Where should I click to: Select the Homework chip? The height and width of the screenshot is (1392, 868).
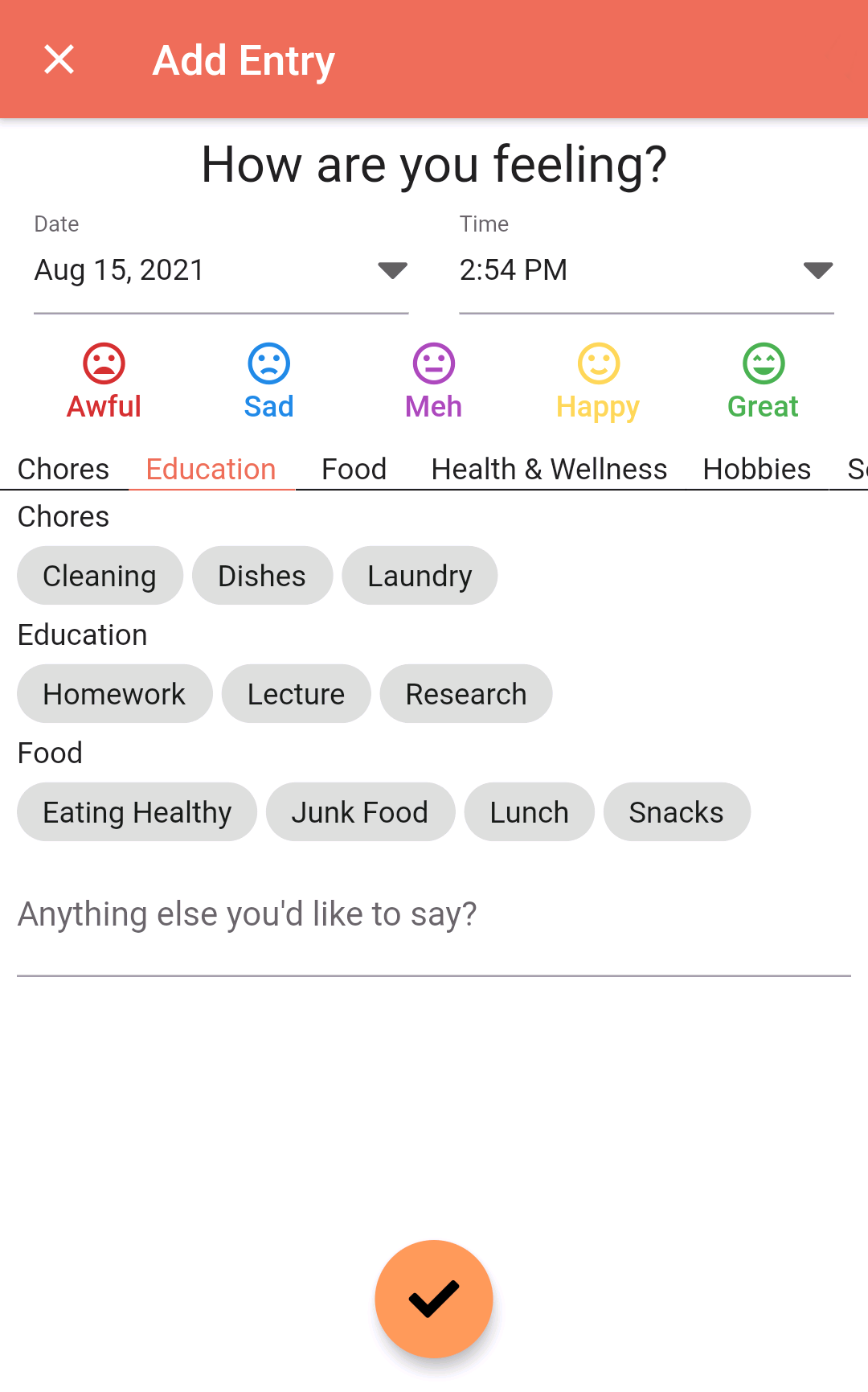tap(114, 694)
